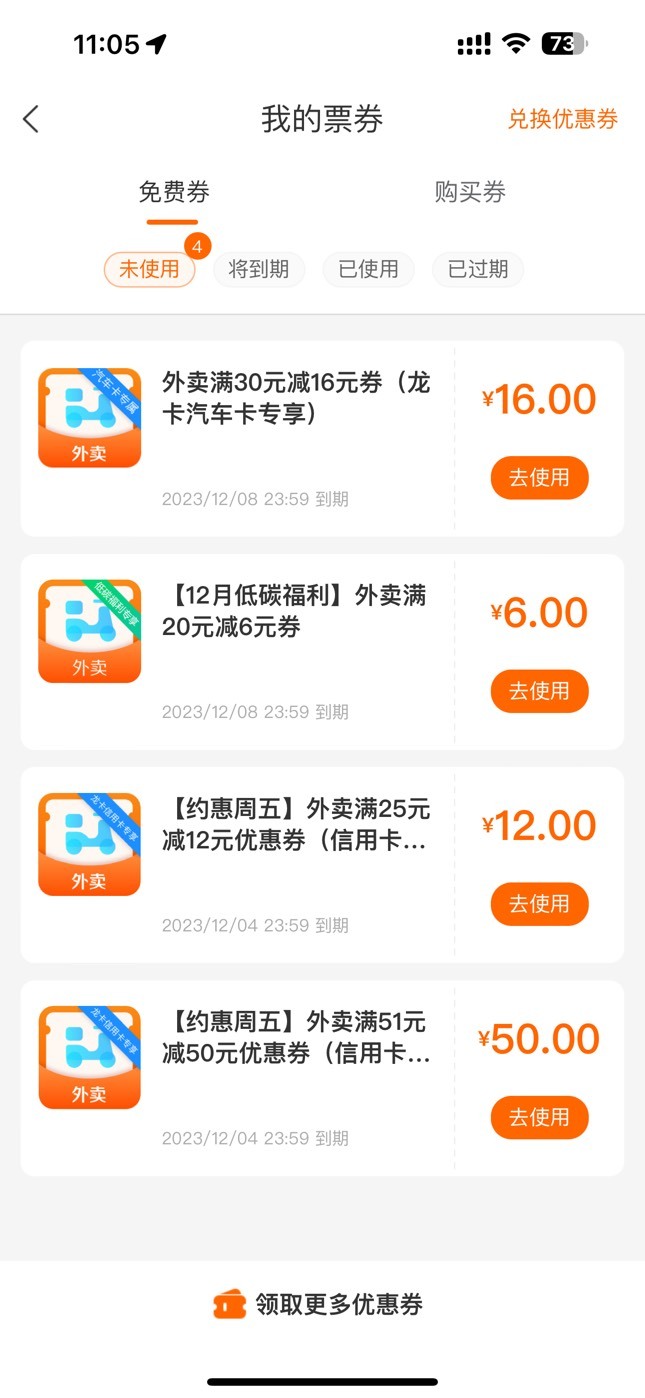Screen dimensions: 645x1398
Task: Go back using the top-left arrow
Action: pos(31,119)
